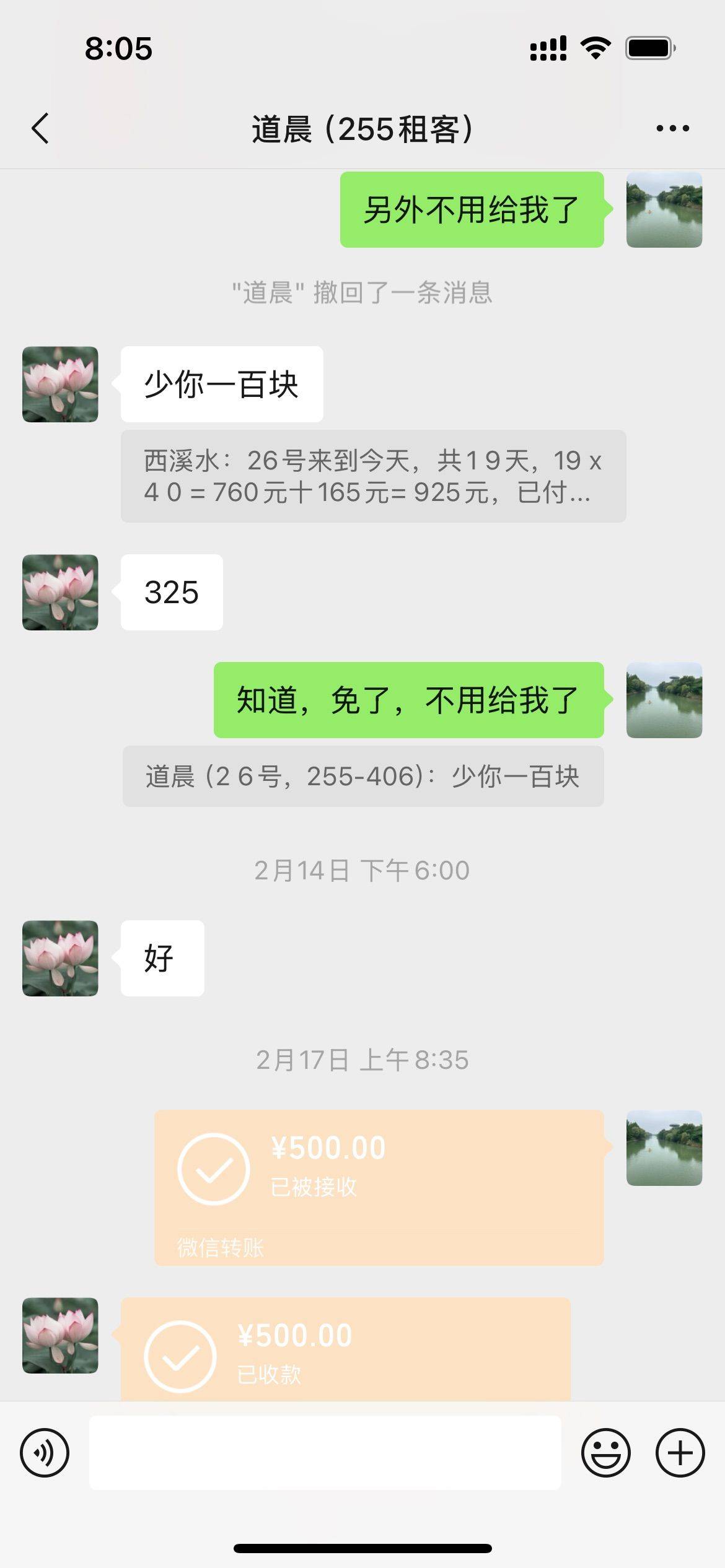Viewport: 725px width, 1568px height.
Task: Switch to voice message input
Action: tap(45, 1452)
